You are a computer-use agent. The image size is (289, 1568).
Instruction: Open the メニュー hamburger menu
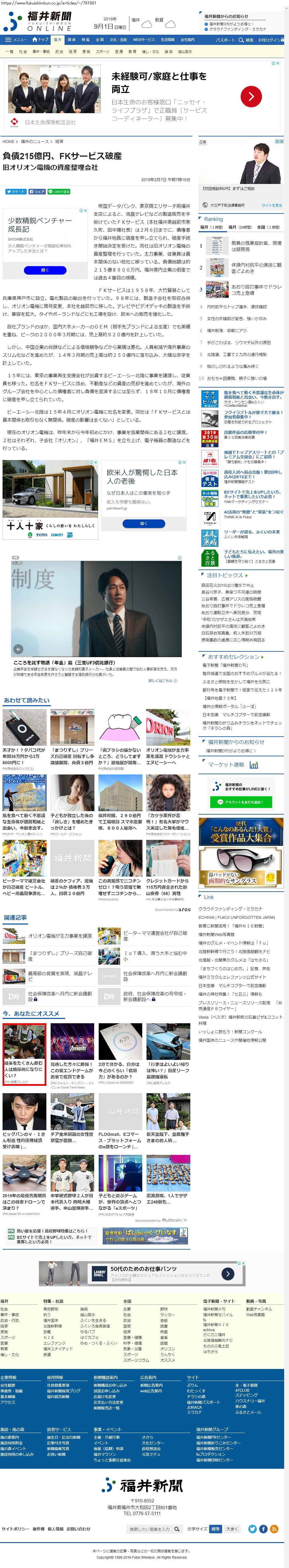[x=15, y=40]
